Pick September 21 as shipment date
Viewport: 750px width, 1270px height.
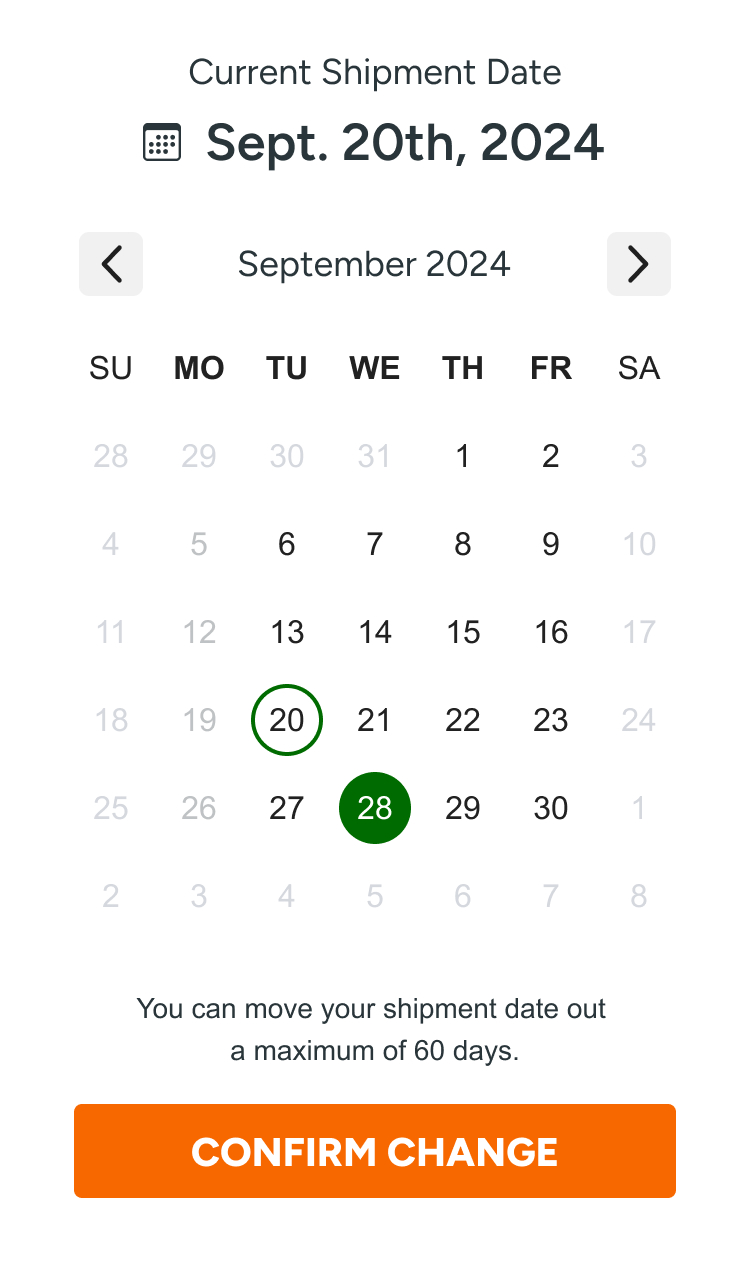tap(375, 720)
